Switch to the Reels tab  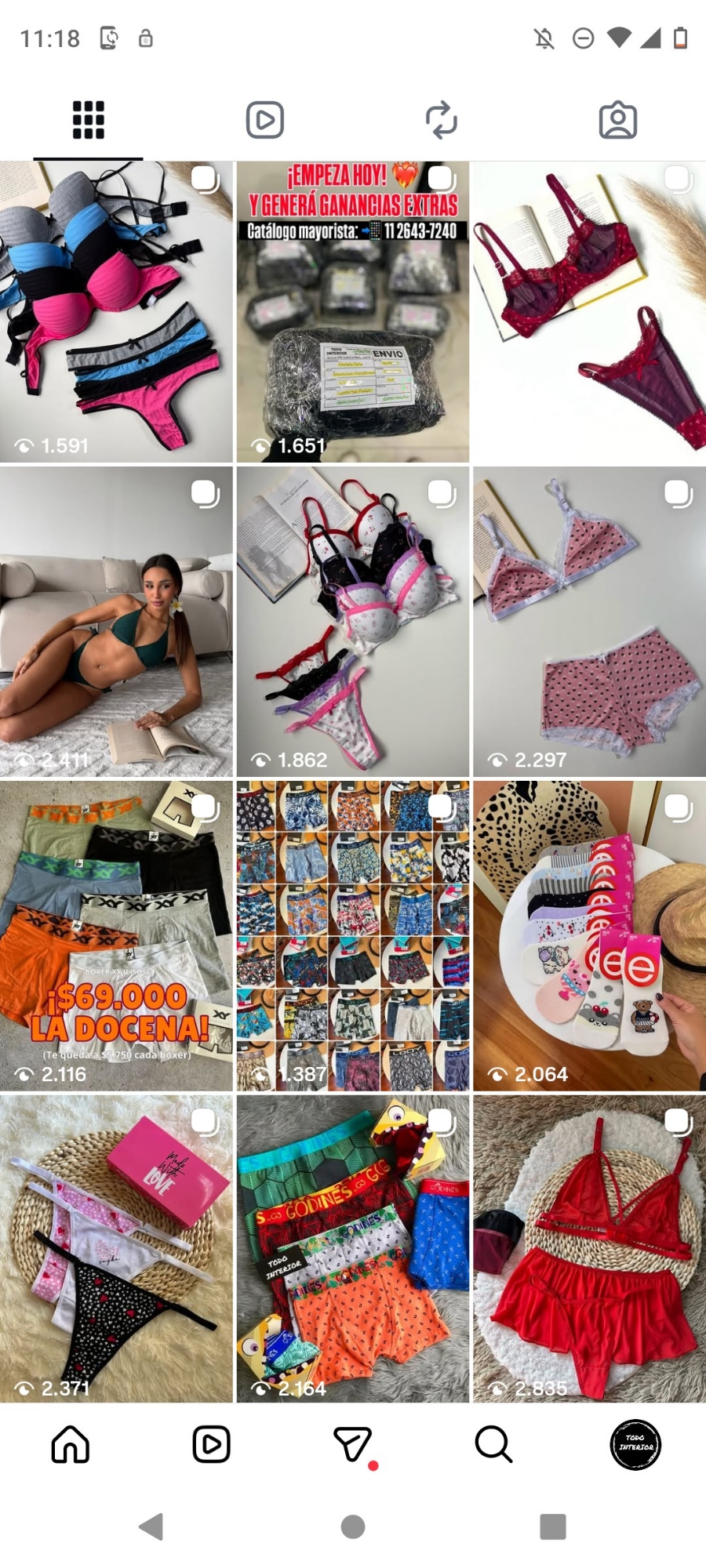[265, 120]
